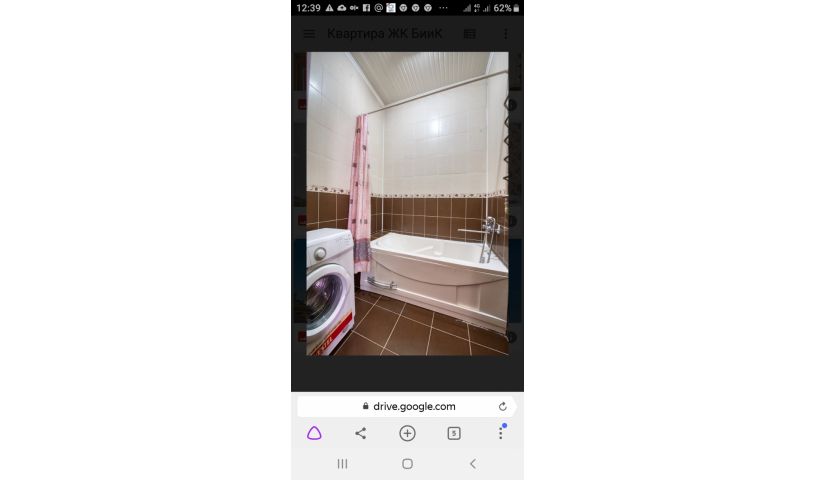This screenshot has height=480, width=816.
Task: Share this page
Action: 361,433
